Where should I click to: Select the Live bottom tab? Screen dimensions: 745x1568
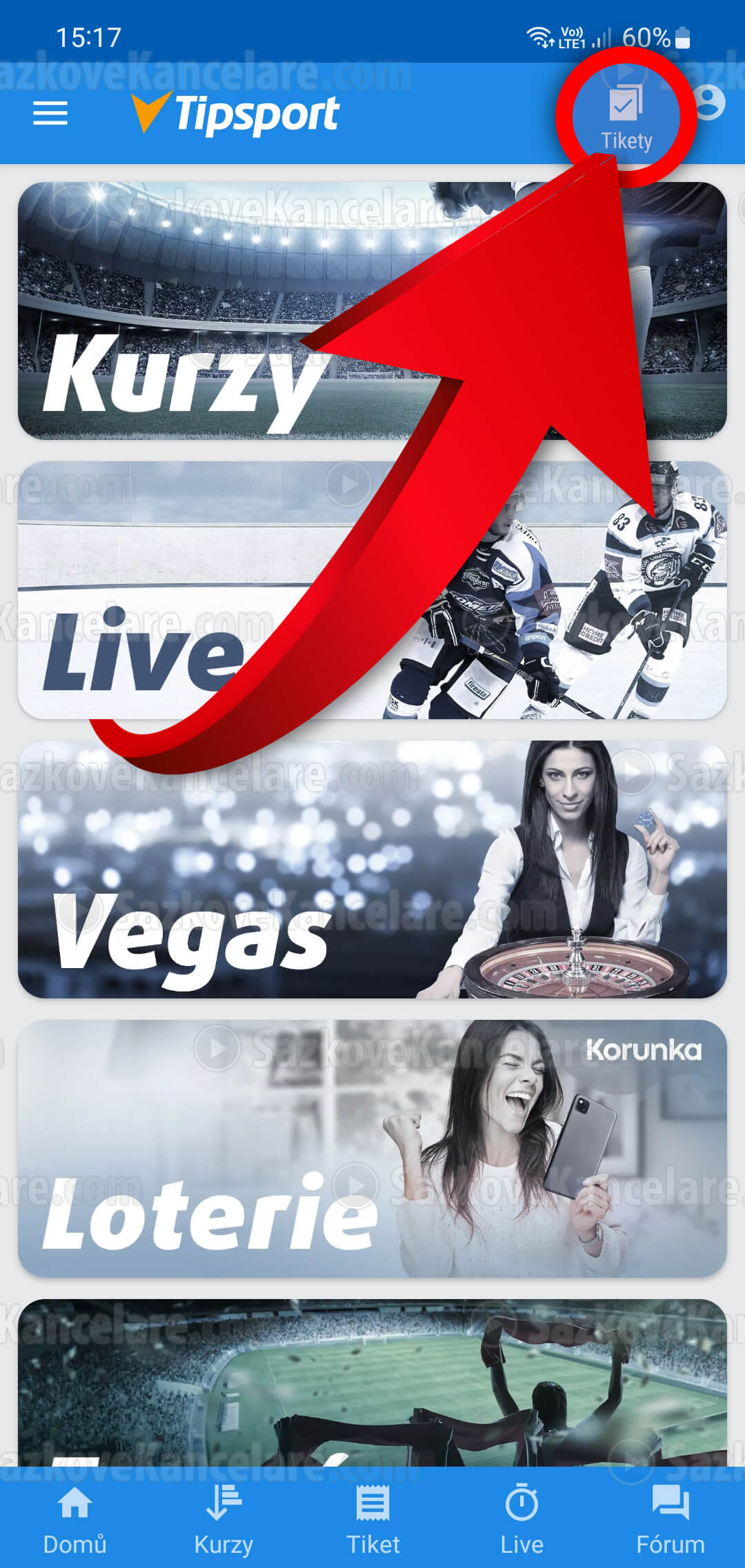click(521, 1520)
